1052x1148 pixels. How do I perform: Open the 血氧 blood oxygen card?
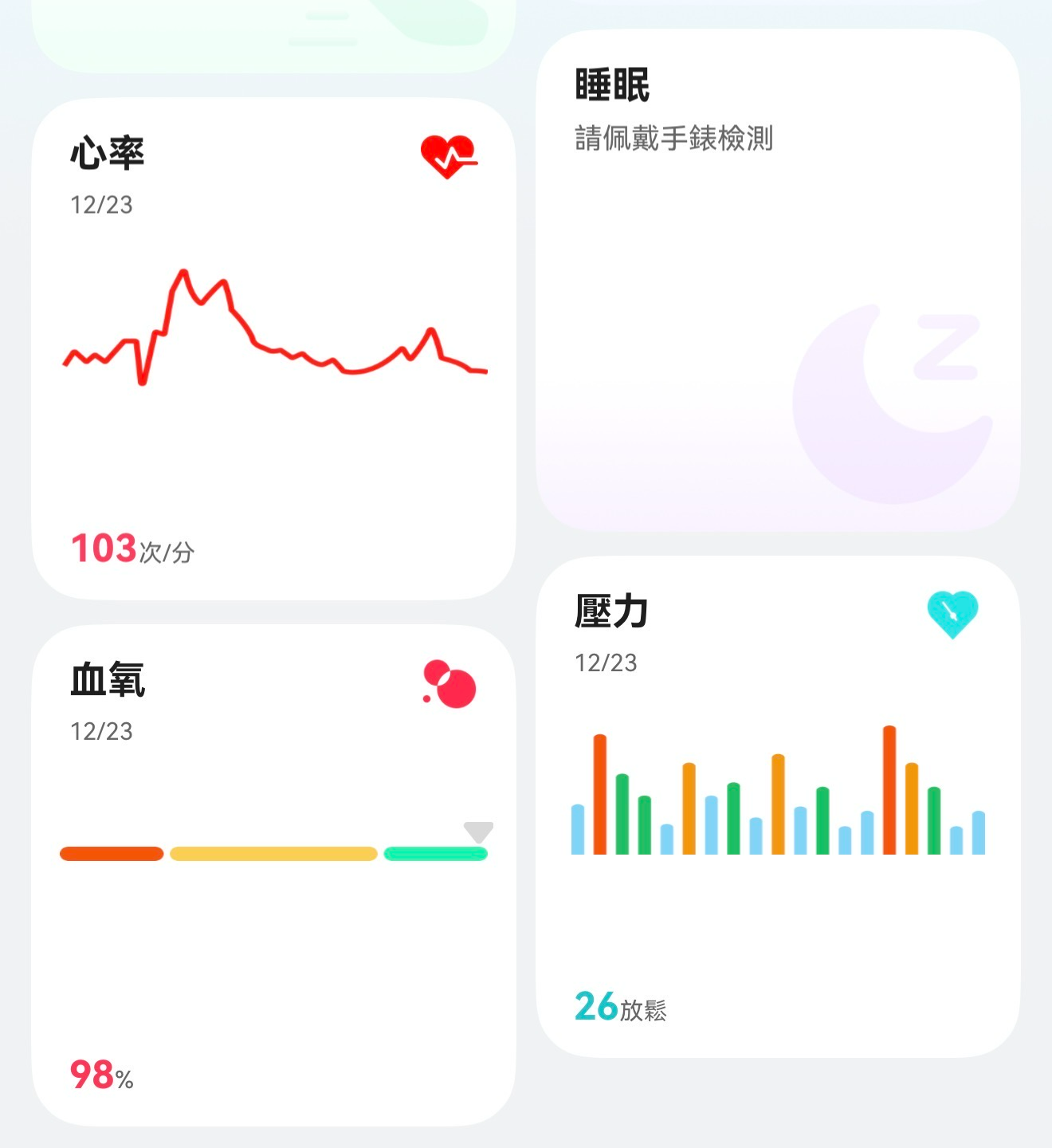point(273,875)
